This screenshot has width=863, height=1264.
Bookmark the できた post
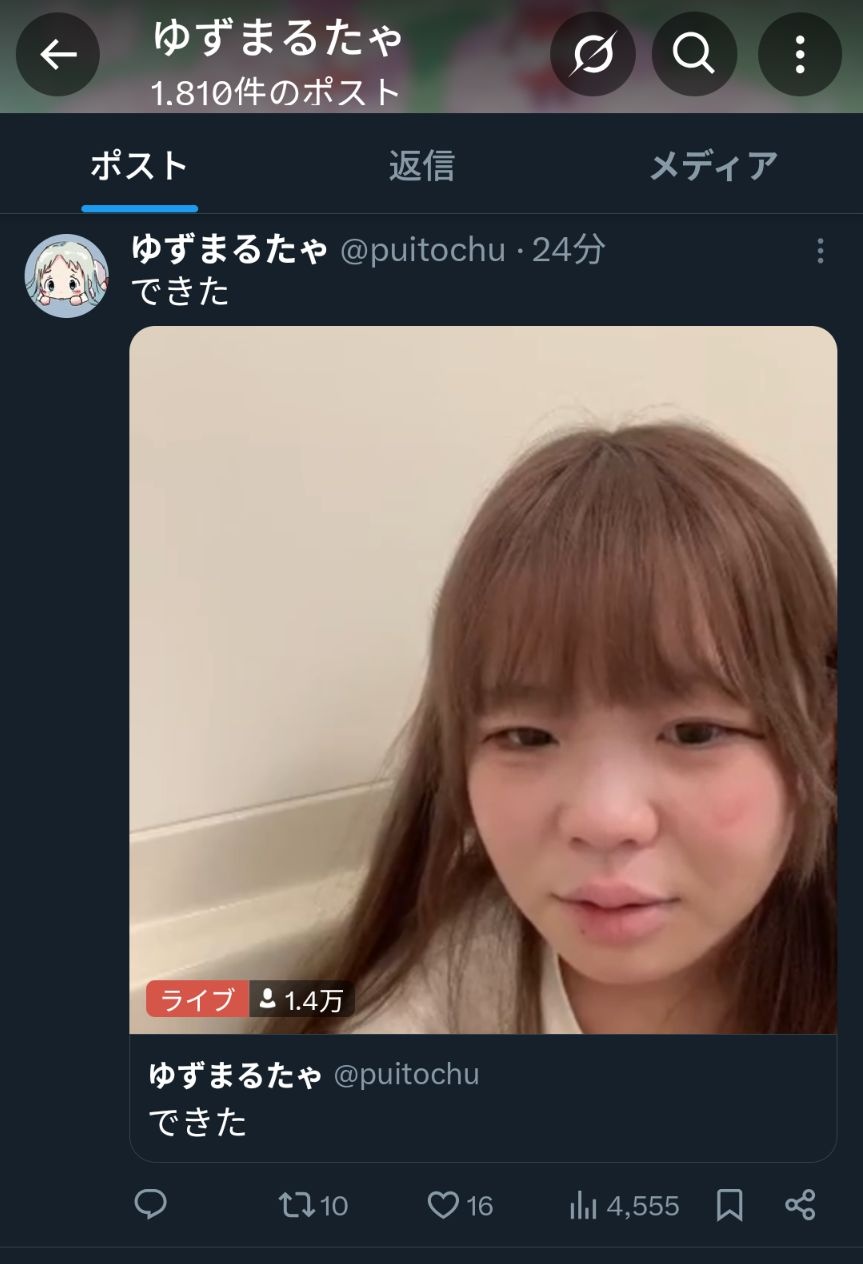(730, 1205)
